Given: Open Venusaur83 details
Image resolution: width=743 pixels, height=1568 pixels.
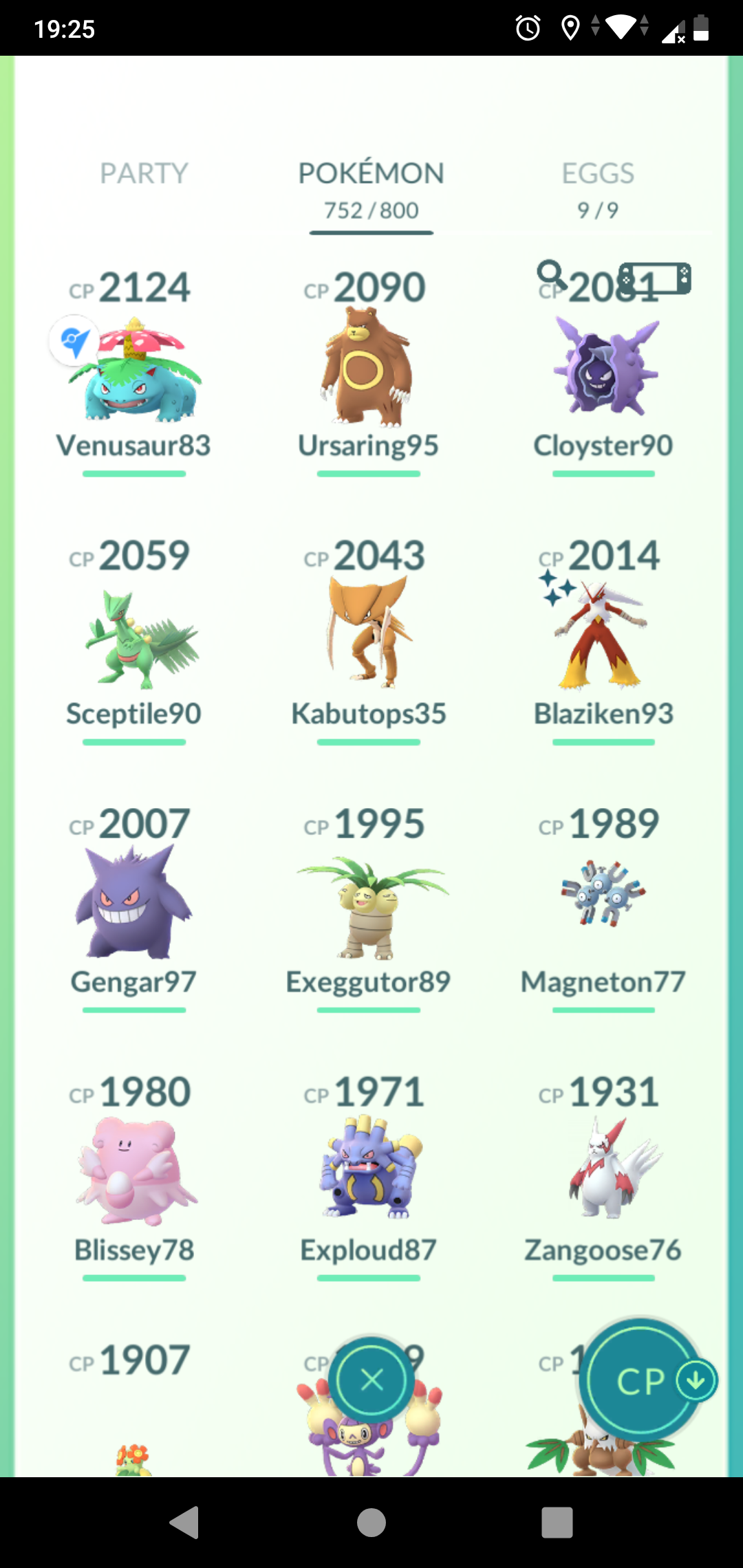Looking at the screenshot, I should 134,371.
